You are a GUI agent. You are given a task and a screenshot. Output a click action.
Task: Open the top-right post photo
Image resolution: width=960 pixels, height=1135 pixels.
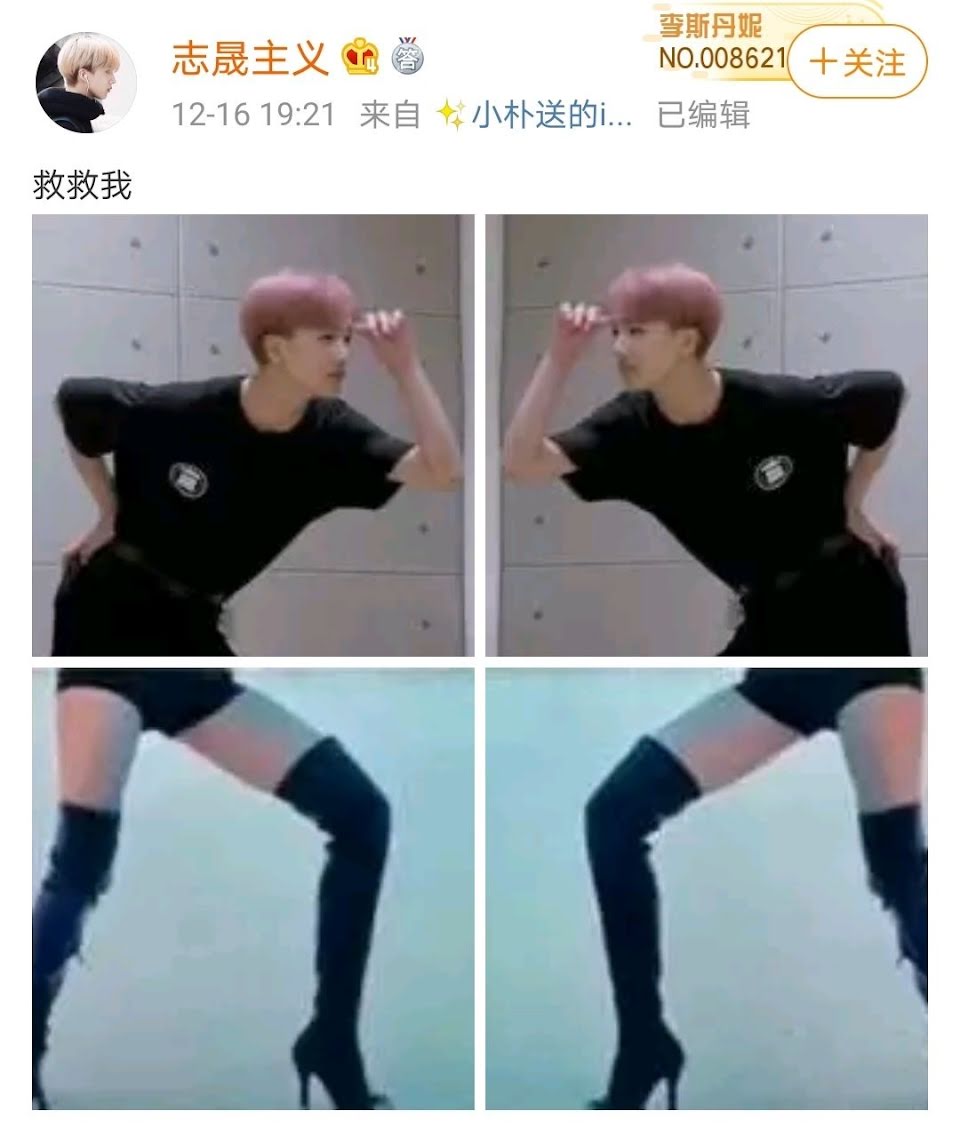pos(707,435)
